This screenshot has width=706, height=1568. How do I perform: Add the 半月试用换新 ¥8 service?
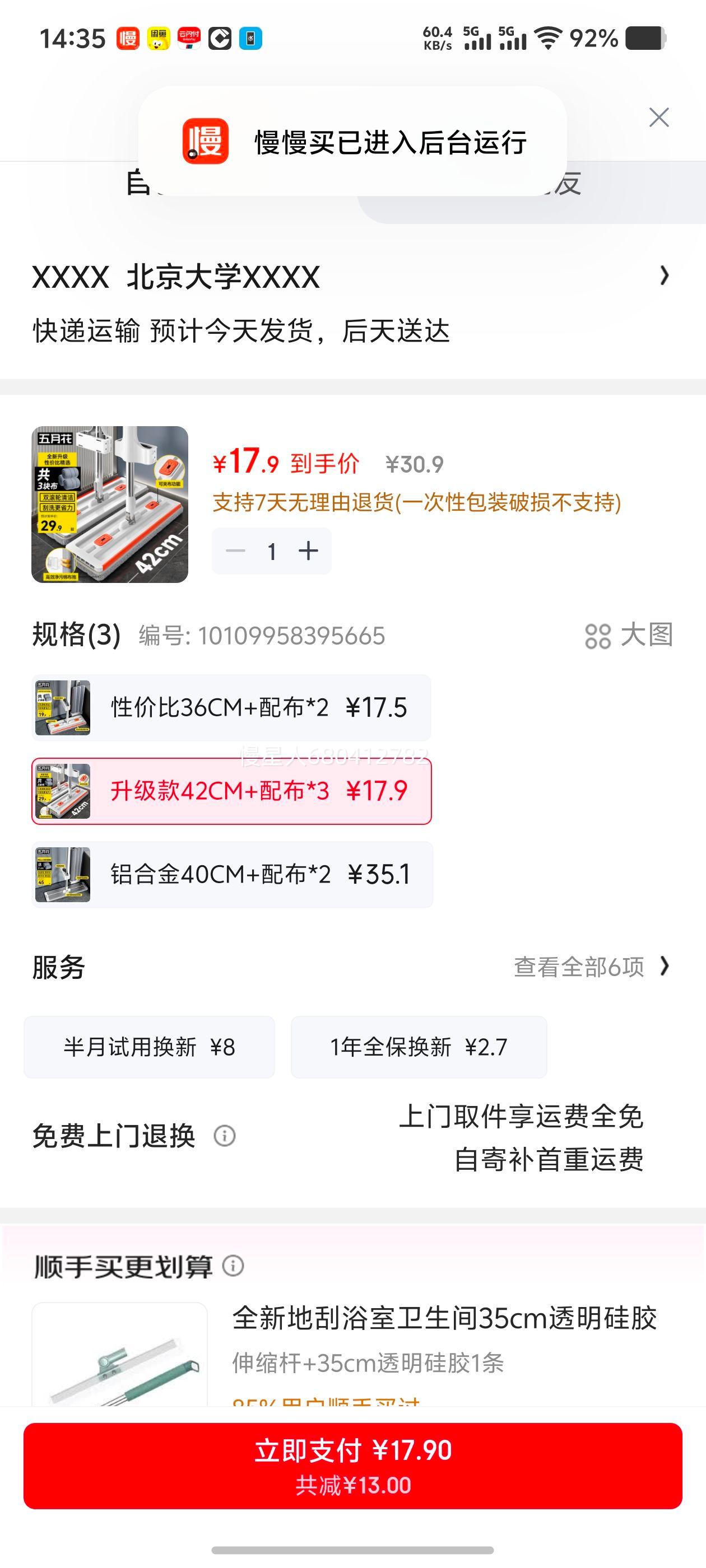pyautogui.click(x=148, y=1047)
